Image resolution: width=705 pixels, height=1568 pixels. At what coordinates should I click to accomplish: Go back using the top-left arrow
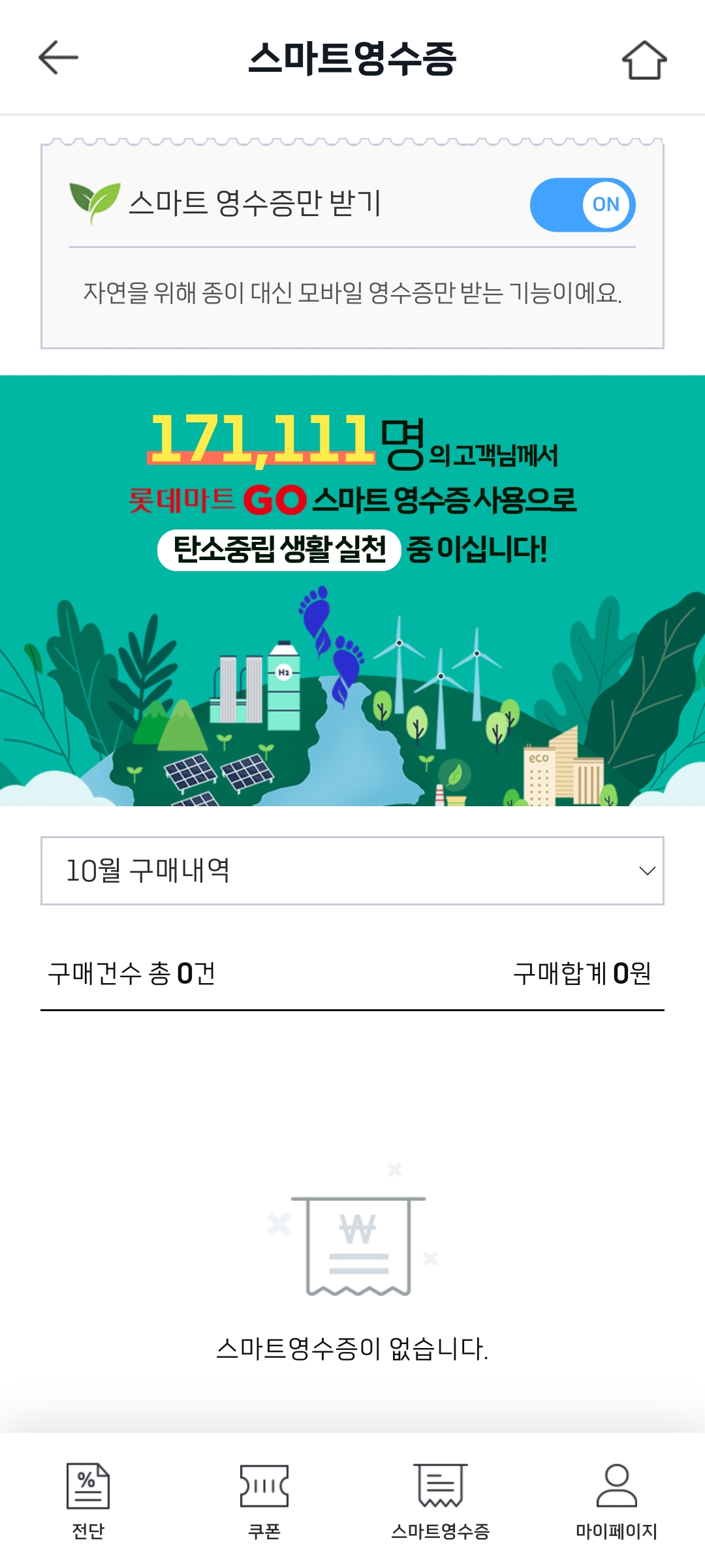coord(58,57)
